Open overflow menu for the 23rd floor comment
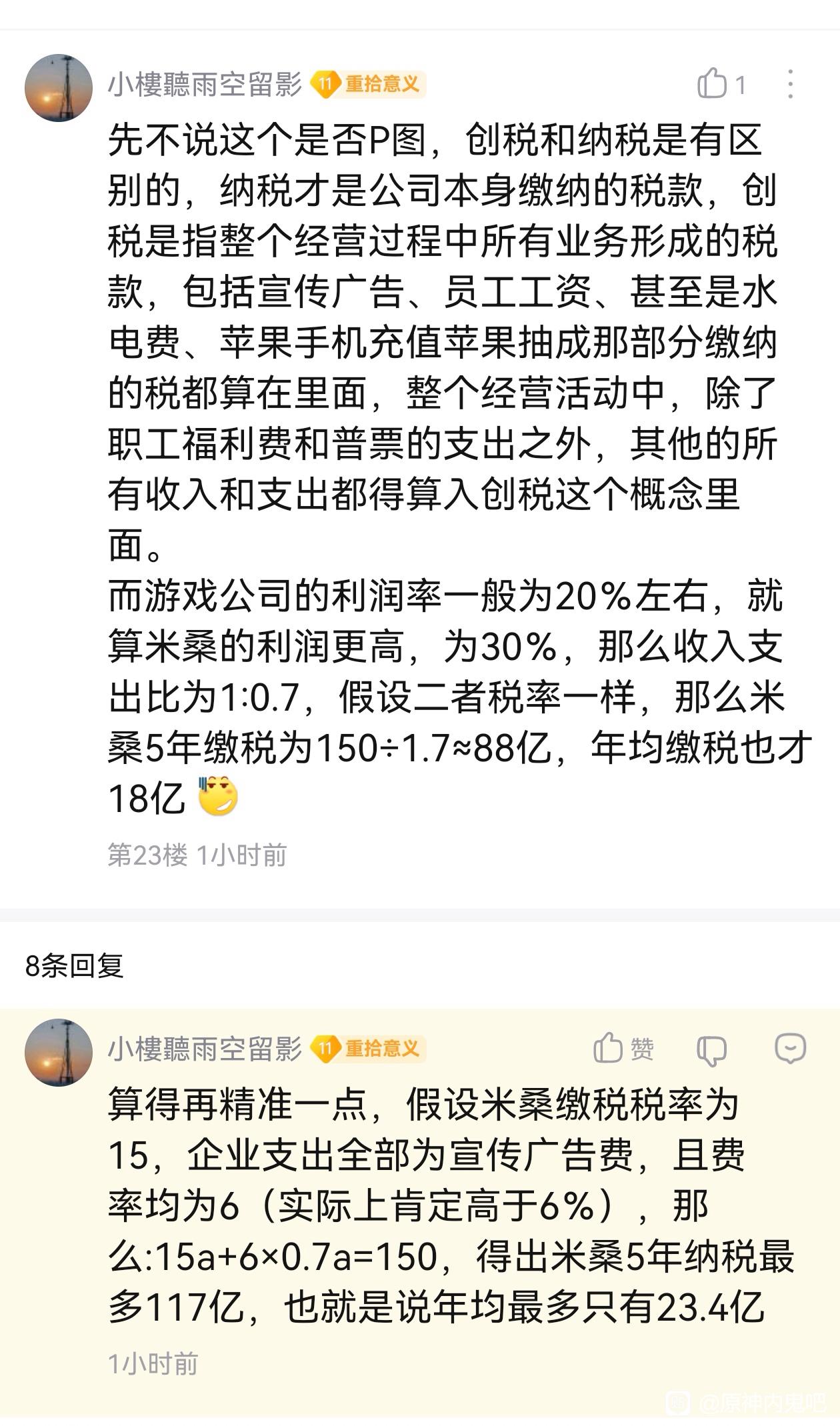840x1426 pixels. click(790, 84)
